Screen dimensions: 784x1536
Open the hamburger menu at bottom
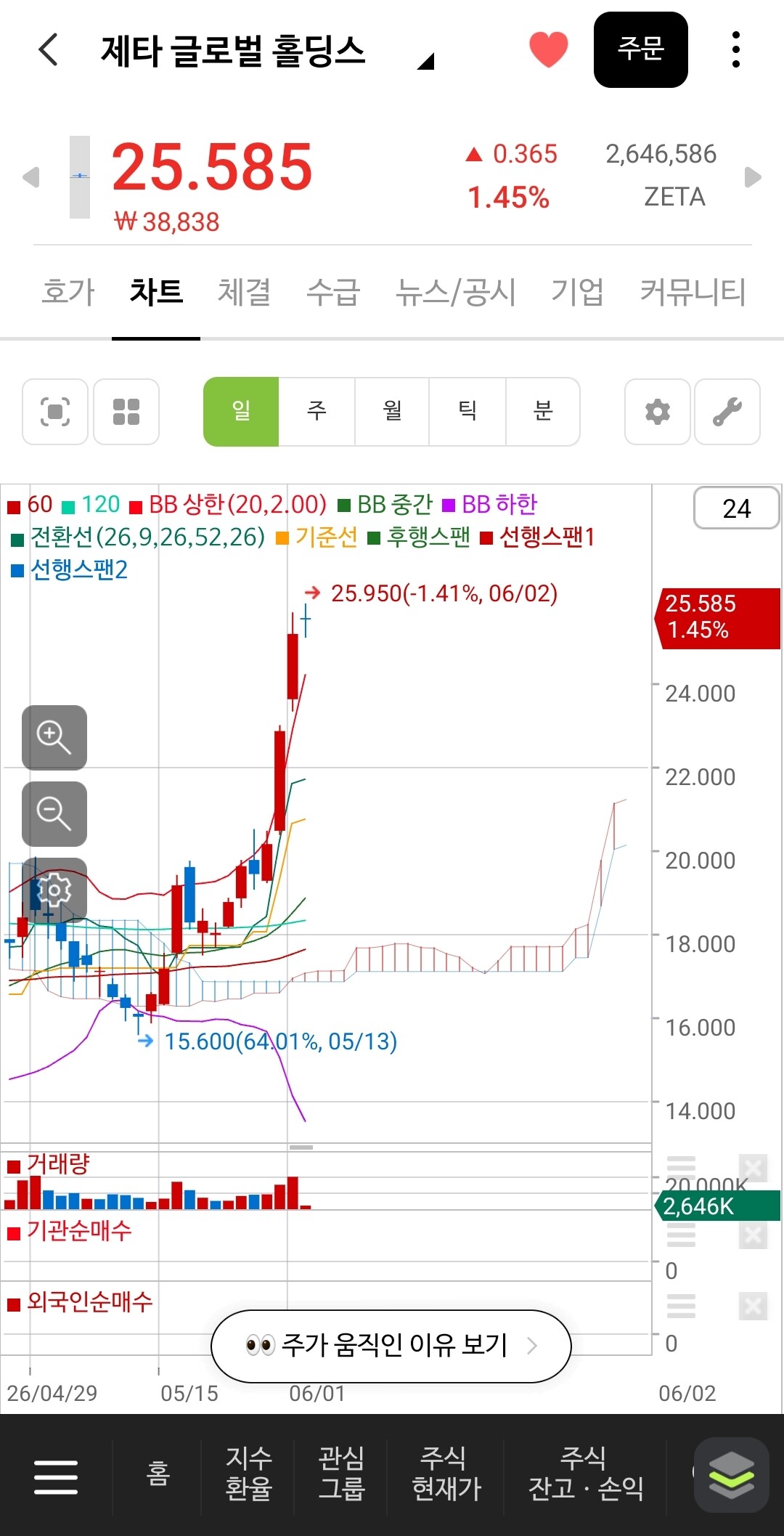(x=56, y=1477)
